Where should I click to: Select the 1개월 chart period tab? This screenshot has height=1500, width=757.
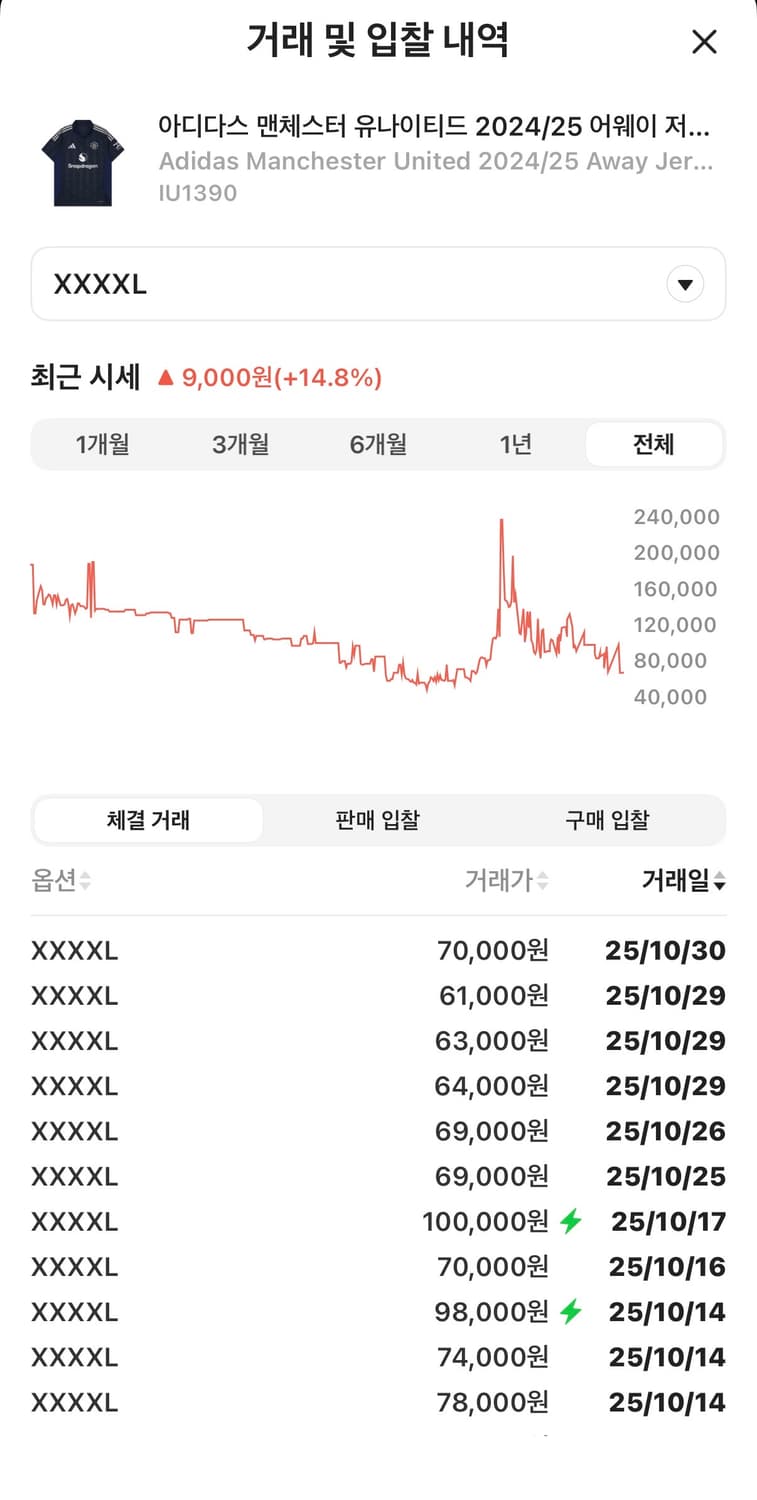click(101, 444)
